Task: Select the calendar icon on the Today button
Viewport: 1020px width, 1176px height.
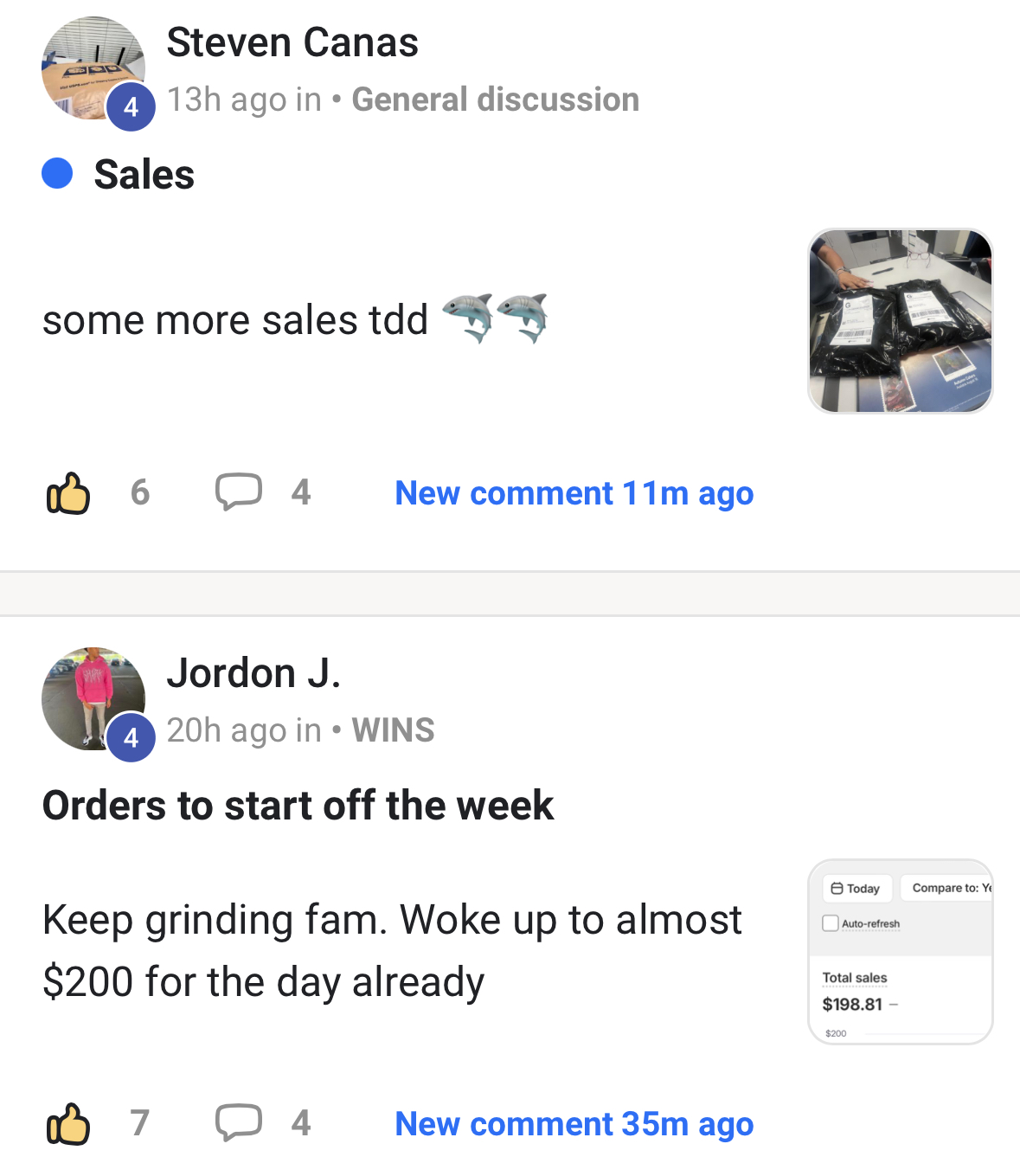Action: 837,888
